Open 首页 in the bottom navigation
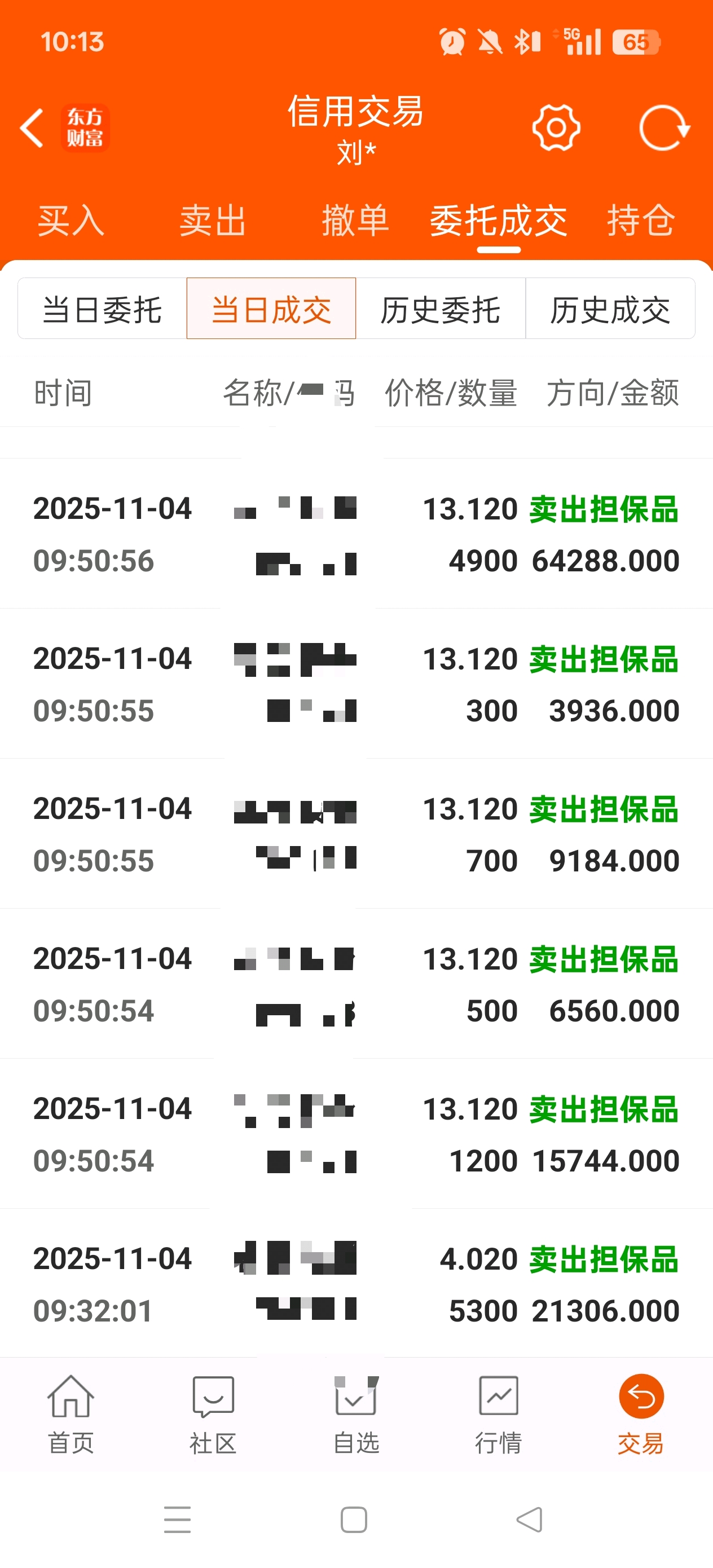Viewport: 713px width, 1568px height. click(x=71, y=1415)
